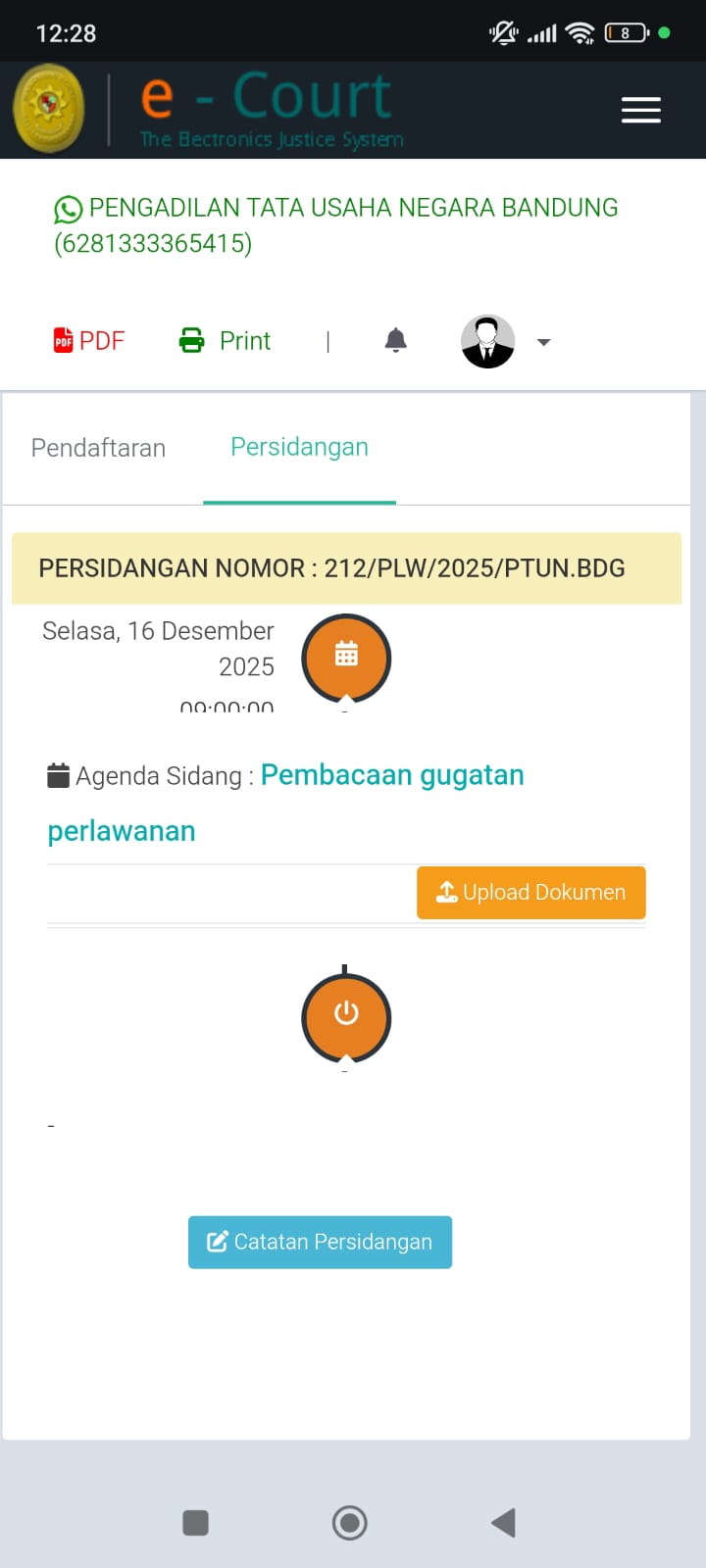Switch to the Pendaftaran tab

(98, 448)
